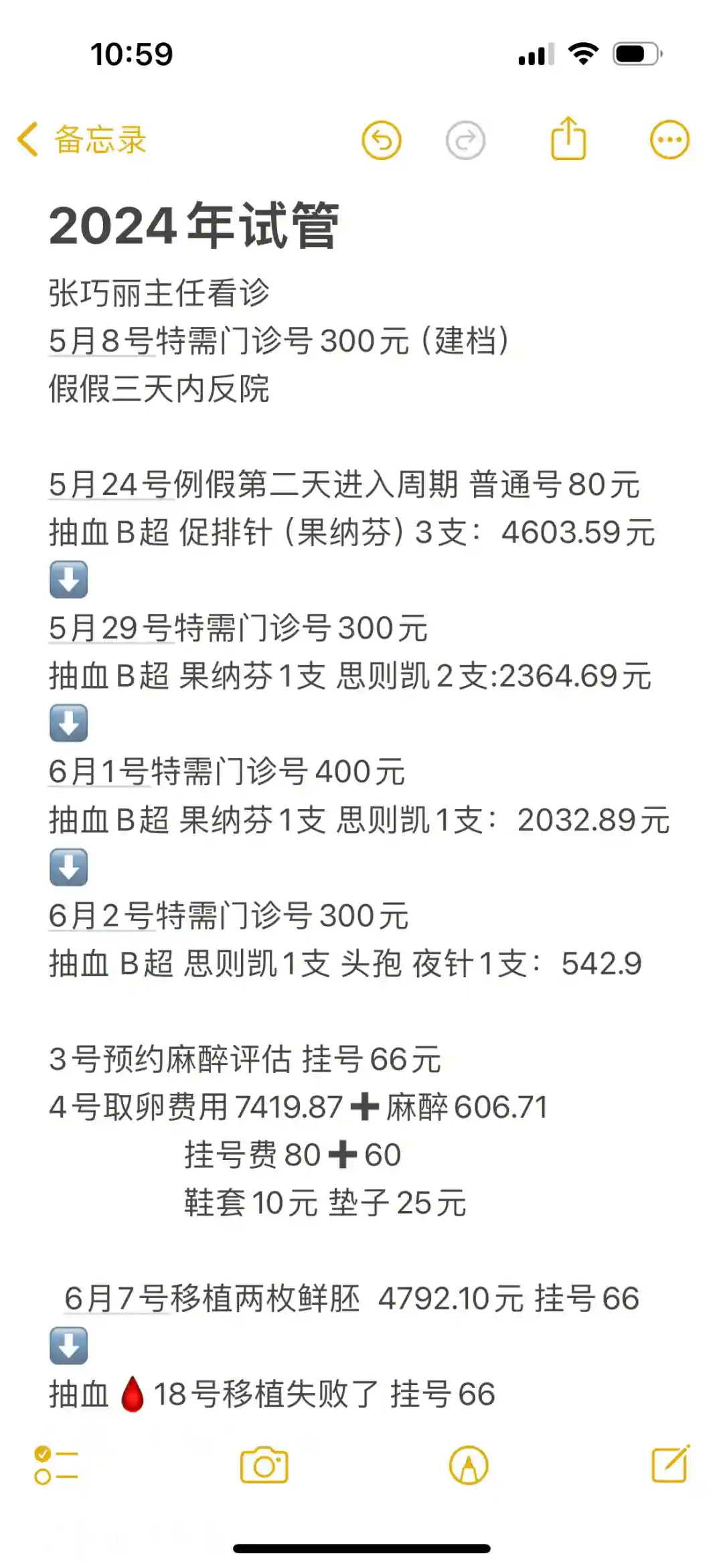This screenshot has height=1568, width=723.
Task: Select the underlined date 5月29号
Action: point(110,628)
